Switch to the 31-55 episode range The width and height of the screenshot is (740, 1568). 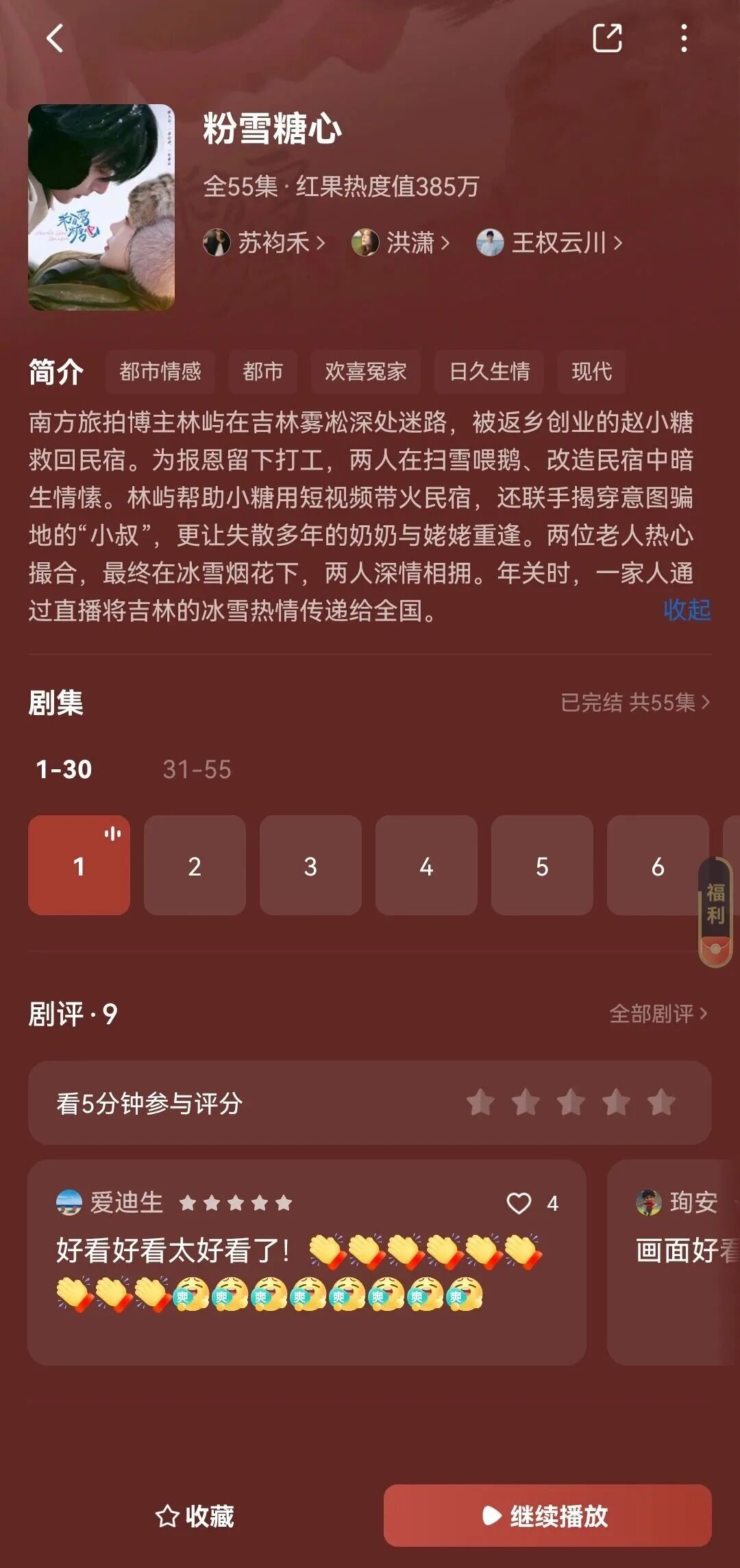(197, 769)
